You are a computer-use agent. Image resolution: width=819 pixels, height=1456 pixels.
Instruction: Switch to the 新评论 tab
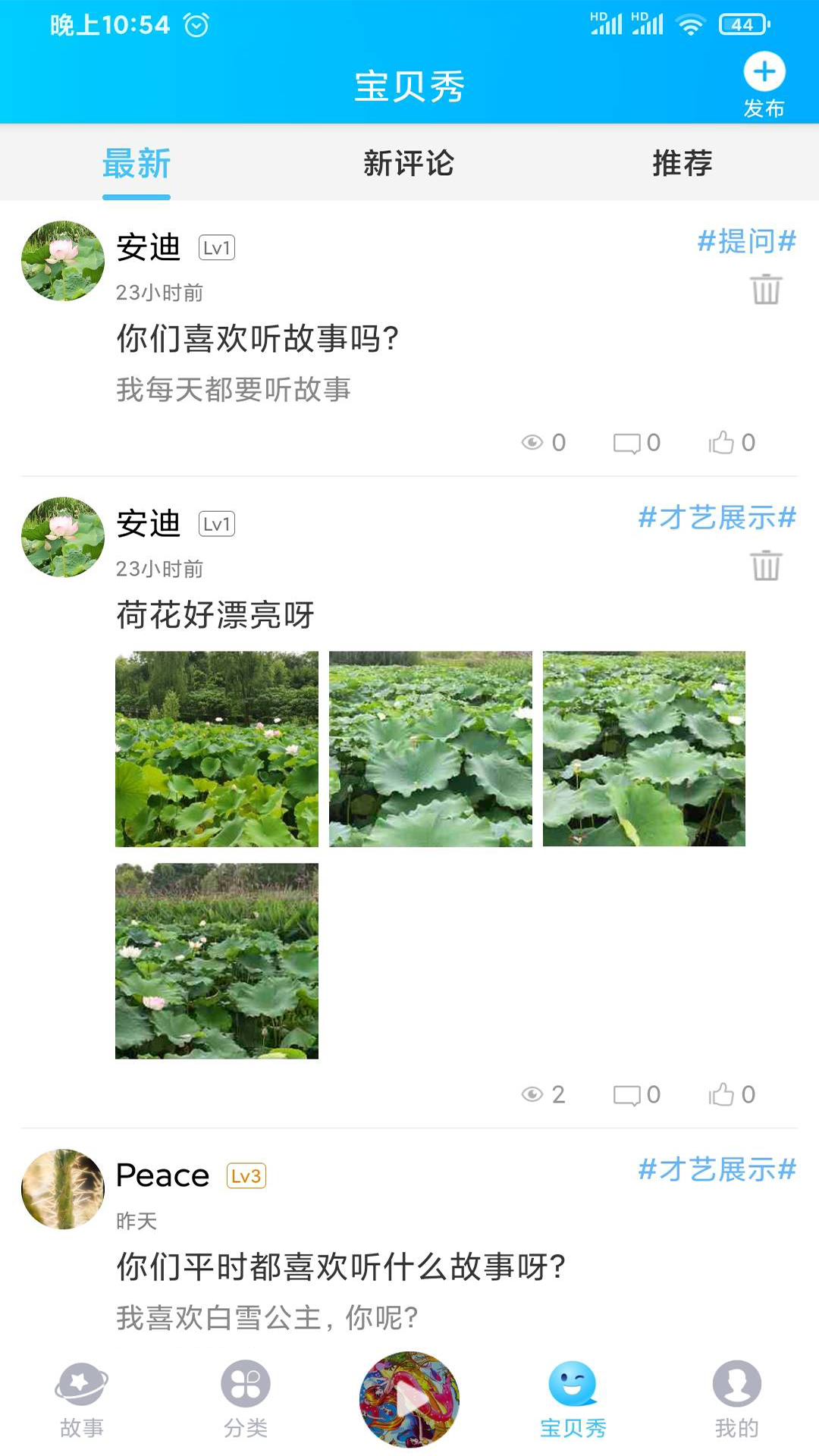pyautogui.click(x=408, y=162)
